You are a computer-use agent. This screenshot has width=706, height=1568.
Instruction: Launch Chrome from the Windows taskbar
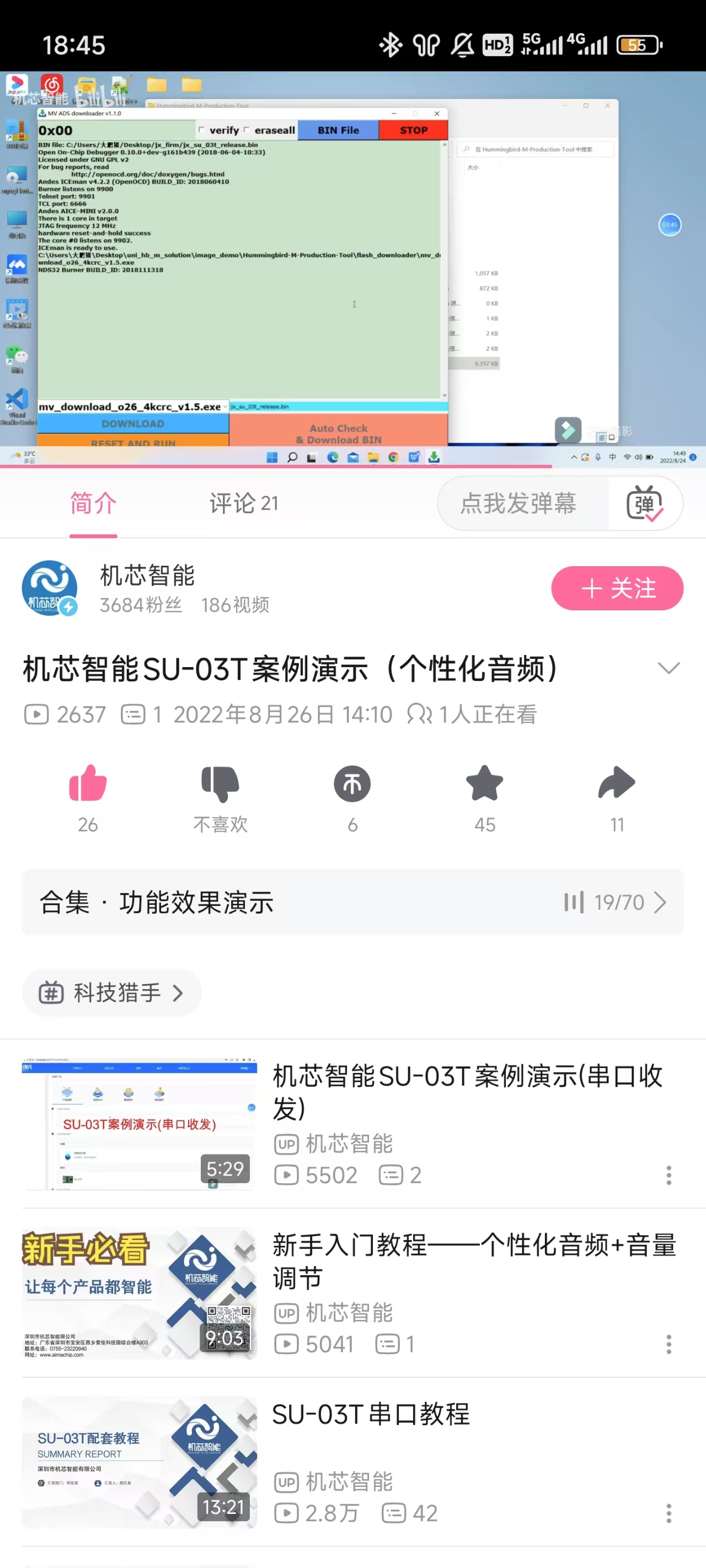click(x=393, y=458)
